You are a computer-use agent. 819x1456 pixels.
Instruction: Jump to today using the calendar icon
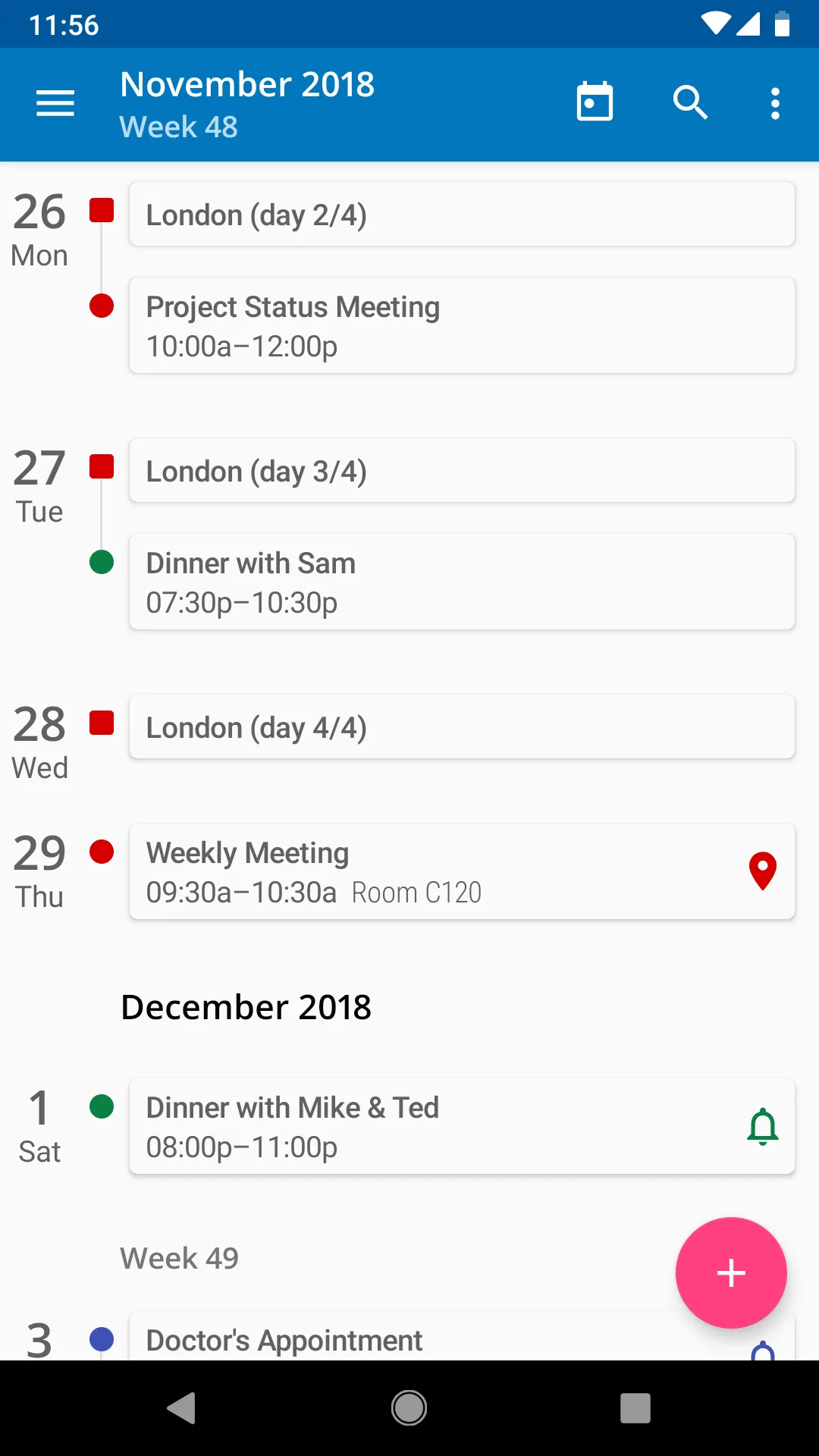point(595,102)
